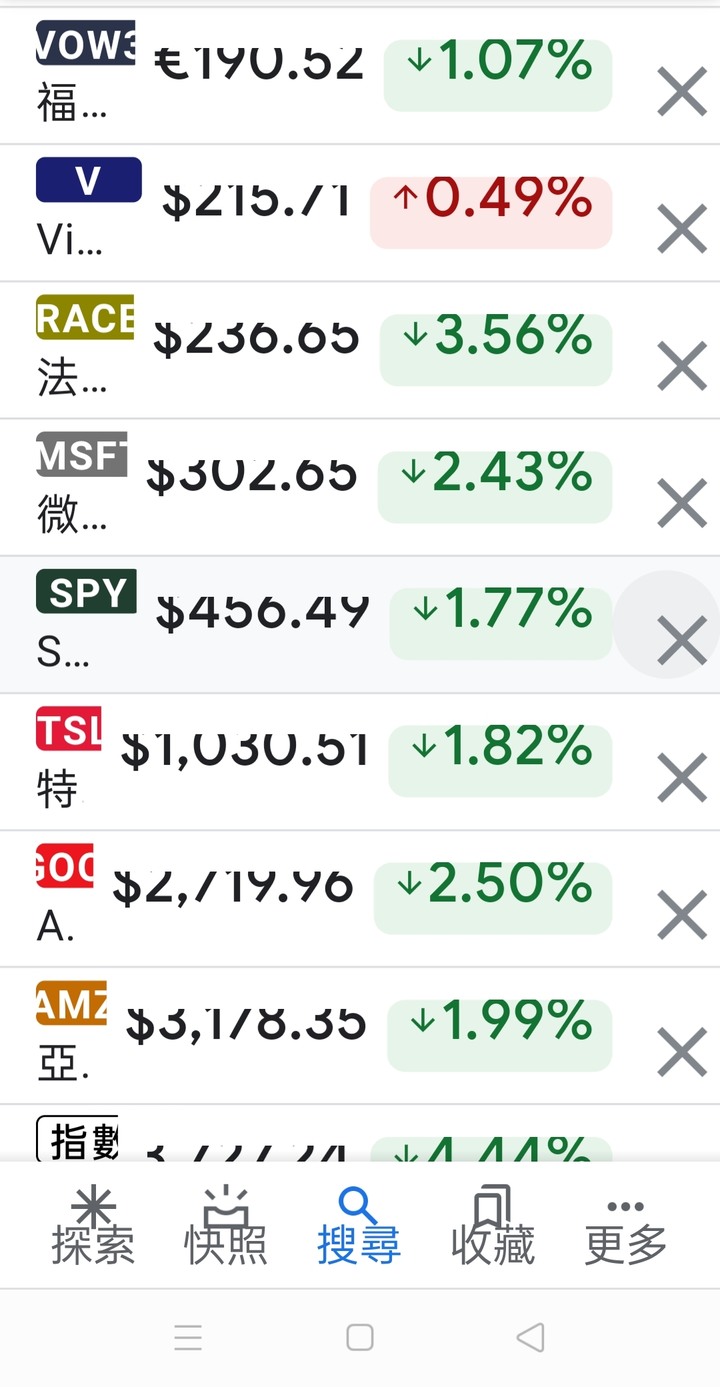Remove the AMZ stock at $3,178.35
Viewport: 720px width, 1387px height.
pos(682,1051)
